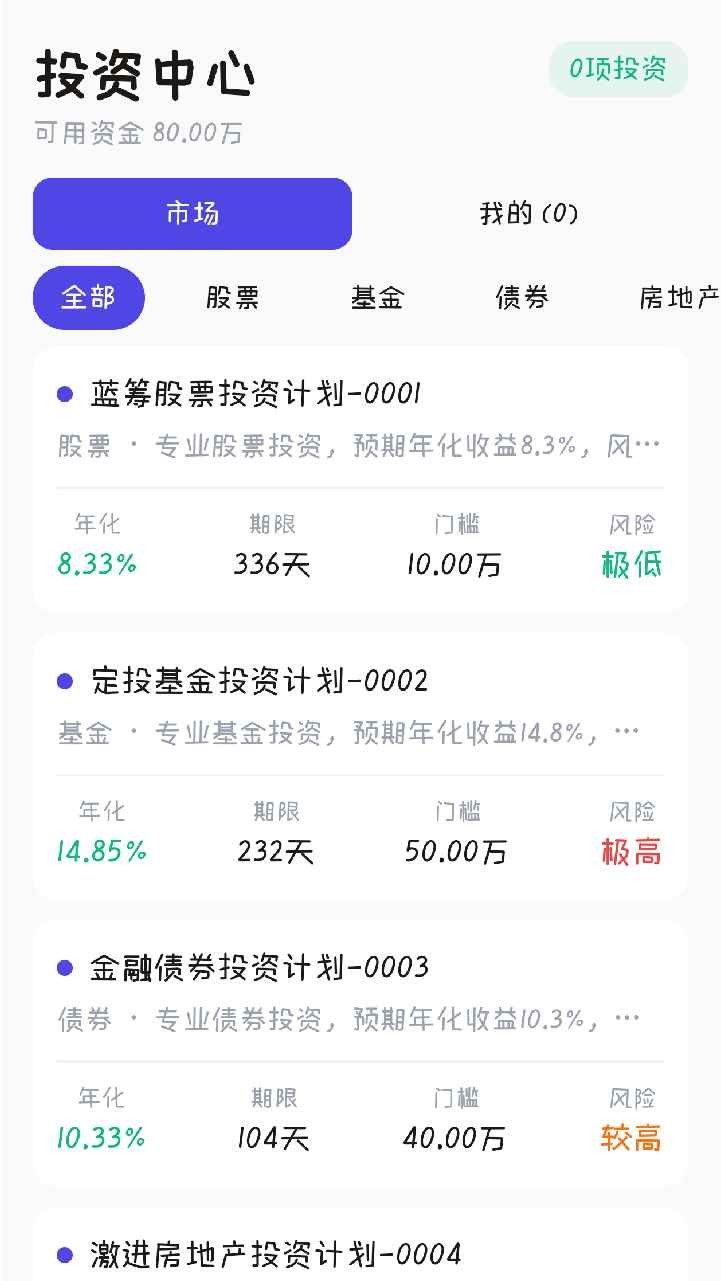The height and width of the screenshot is (1281, 721).
Task: Switch to the 市场 tab
Action: click(191, 213)
